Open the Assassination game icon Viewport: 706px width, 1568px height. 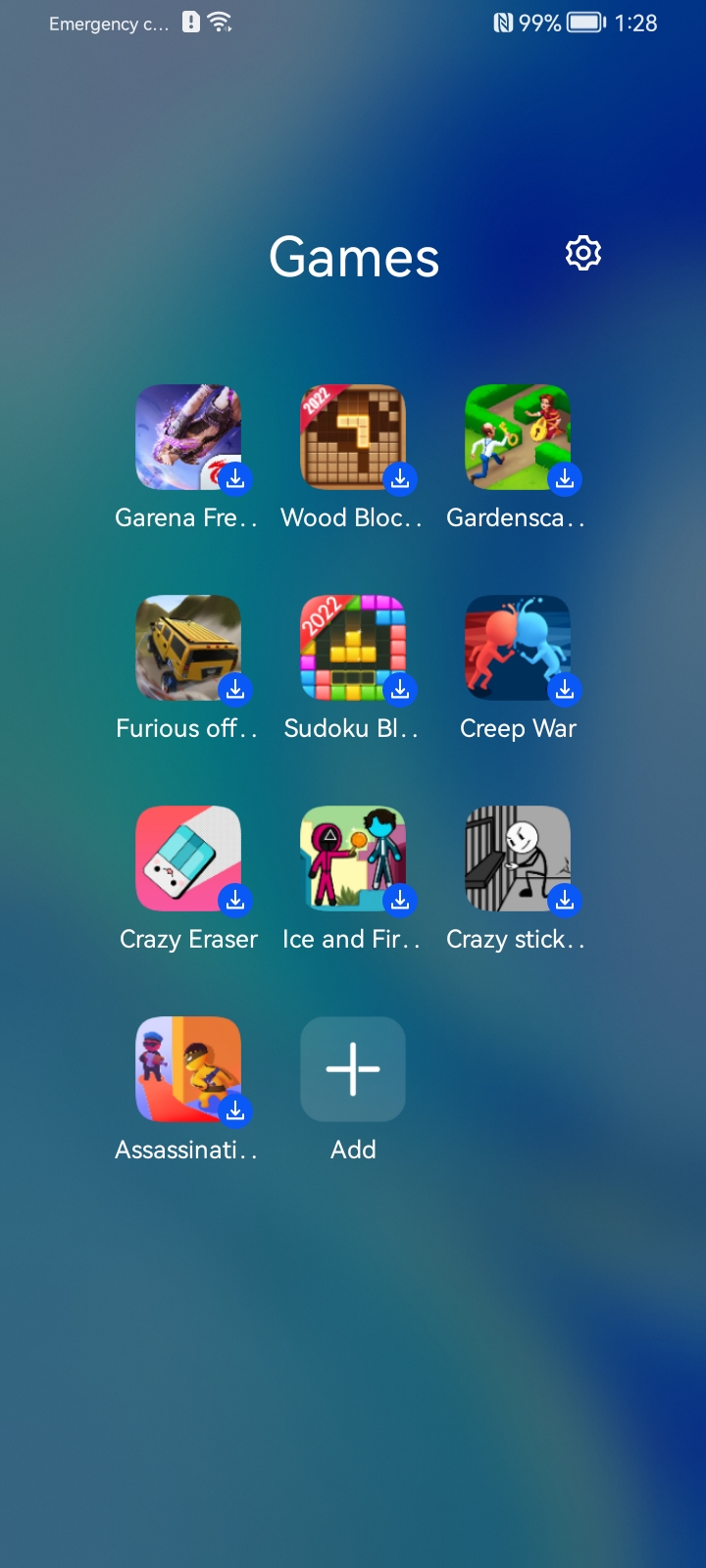point(188,1069)
